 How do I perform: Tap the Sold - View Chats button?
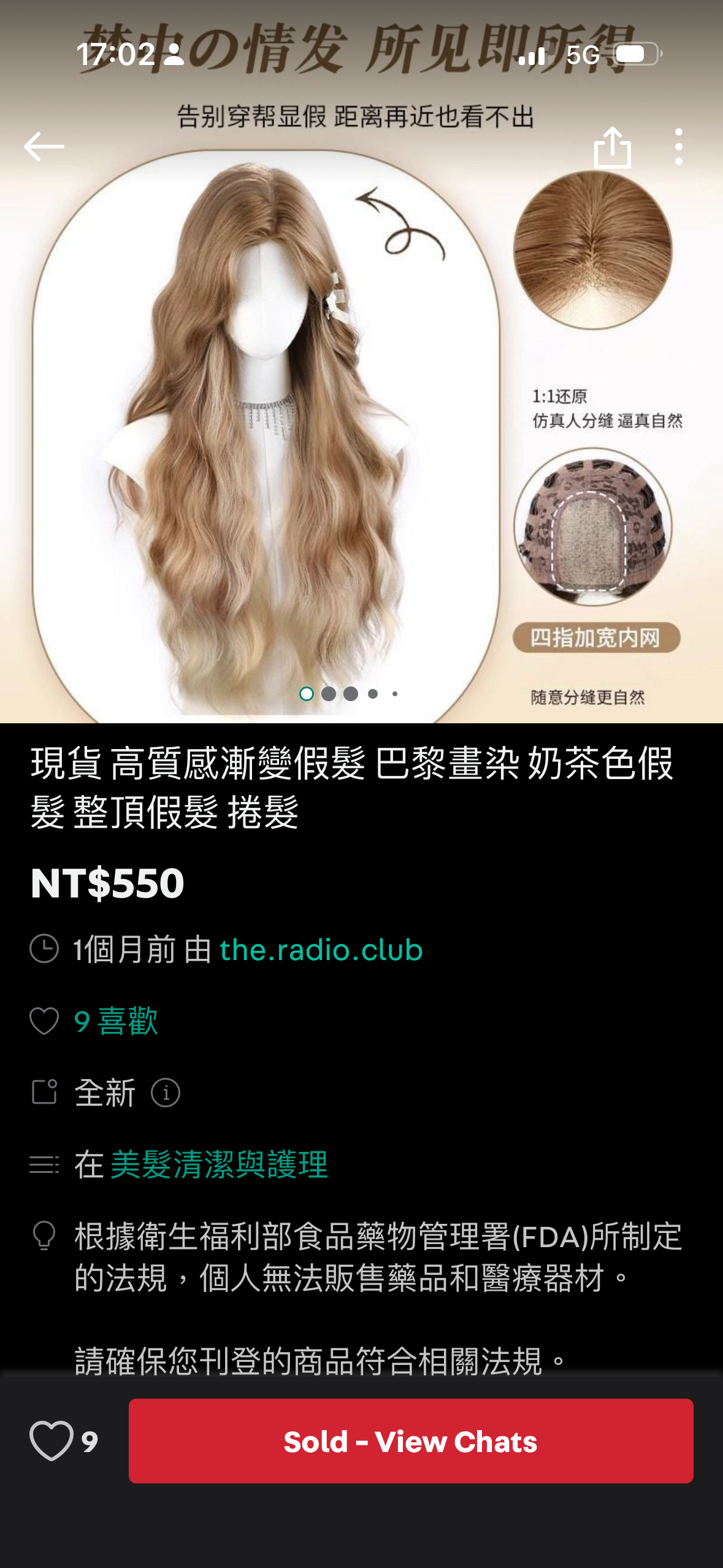[x=411, y=1441]
